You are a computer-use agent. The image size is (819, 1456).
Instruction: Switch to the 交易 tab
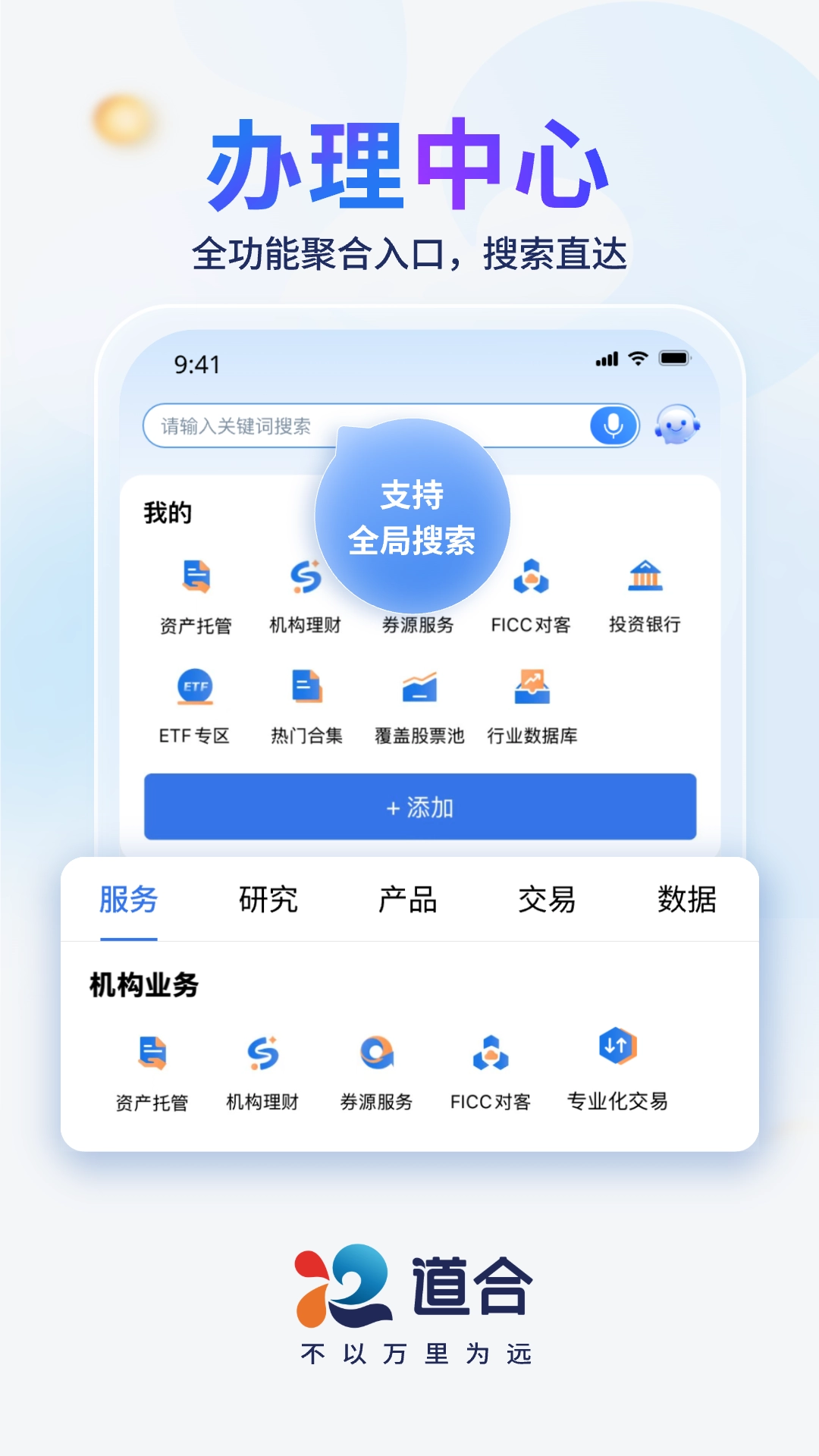(x=548, y=901)
